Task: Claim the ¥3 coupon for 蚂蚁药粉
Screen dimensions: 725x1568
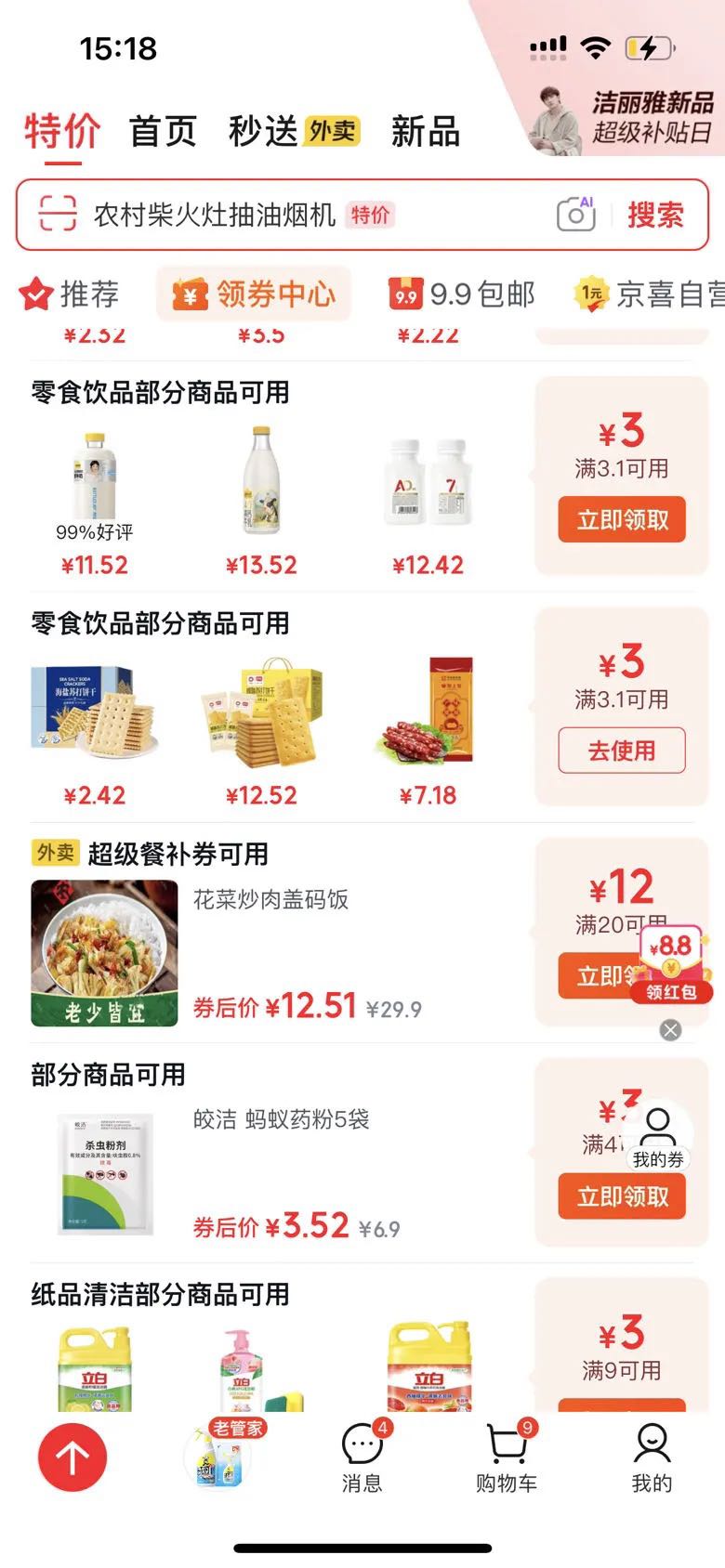Action: pos(622,1196)
